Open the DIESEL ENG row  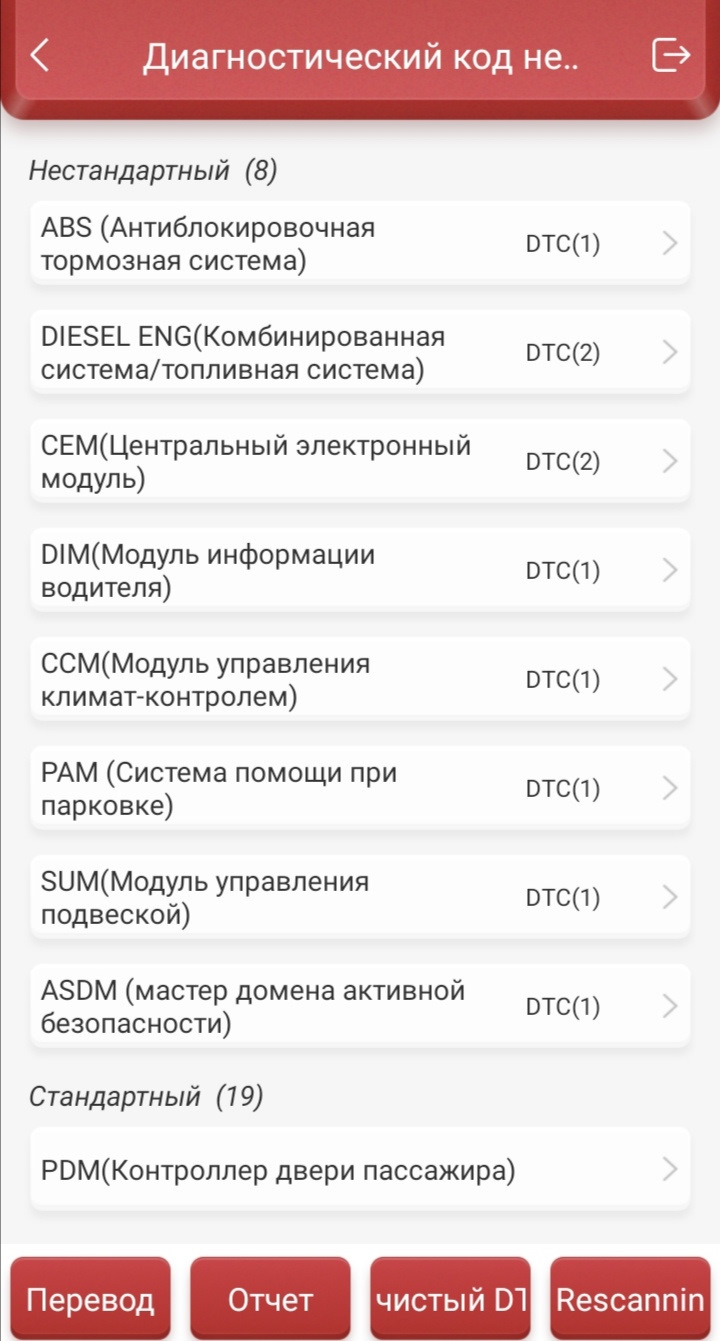coord(360,353)
